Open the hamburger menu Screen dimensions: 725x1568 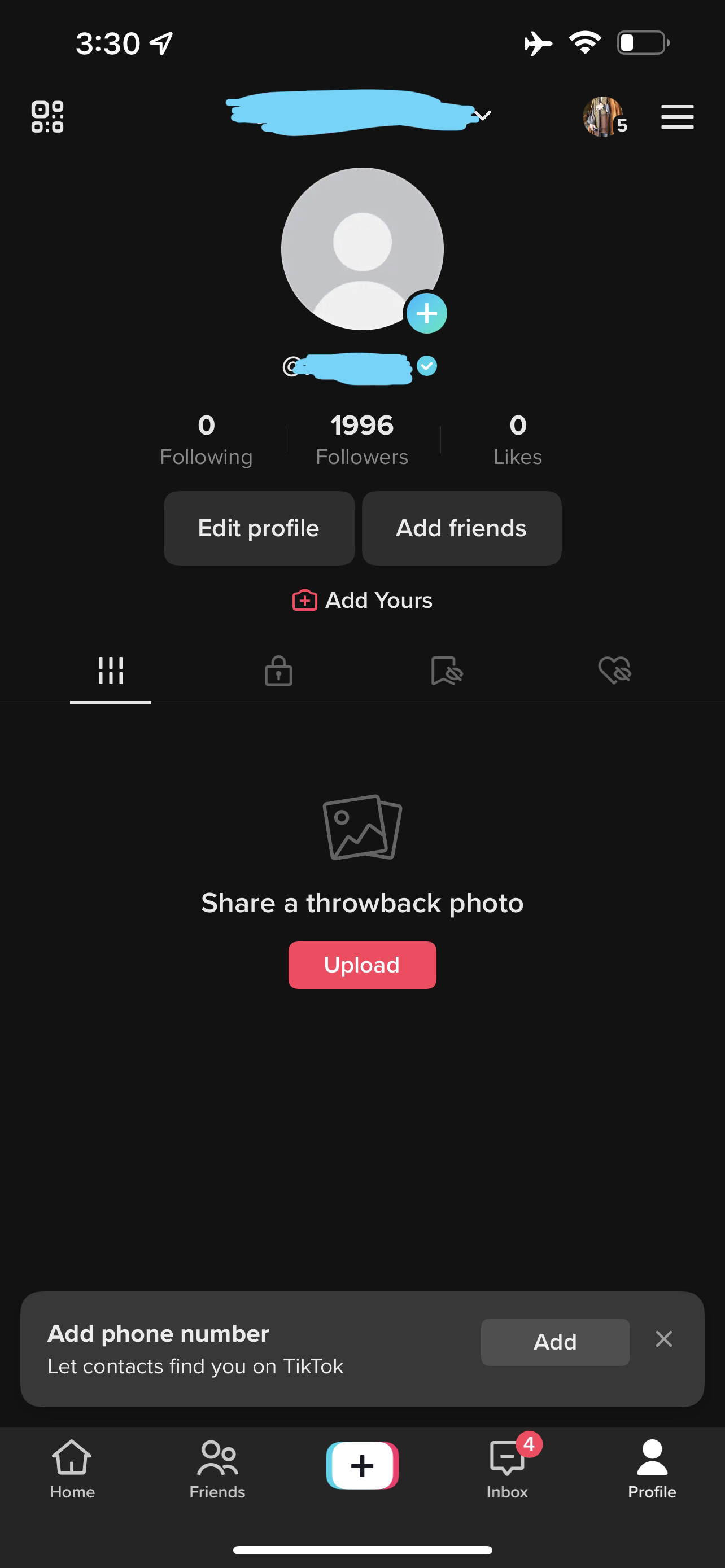tap(678, 116)
